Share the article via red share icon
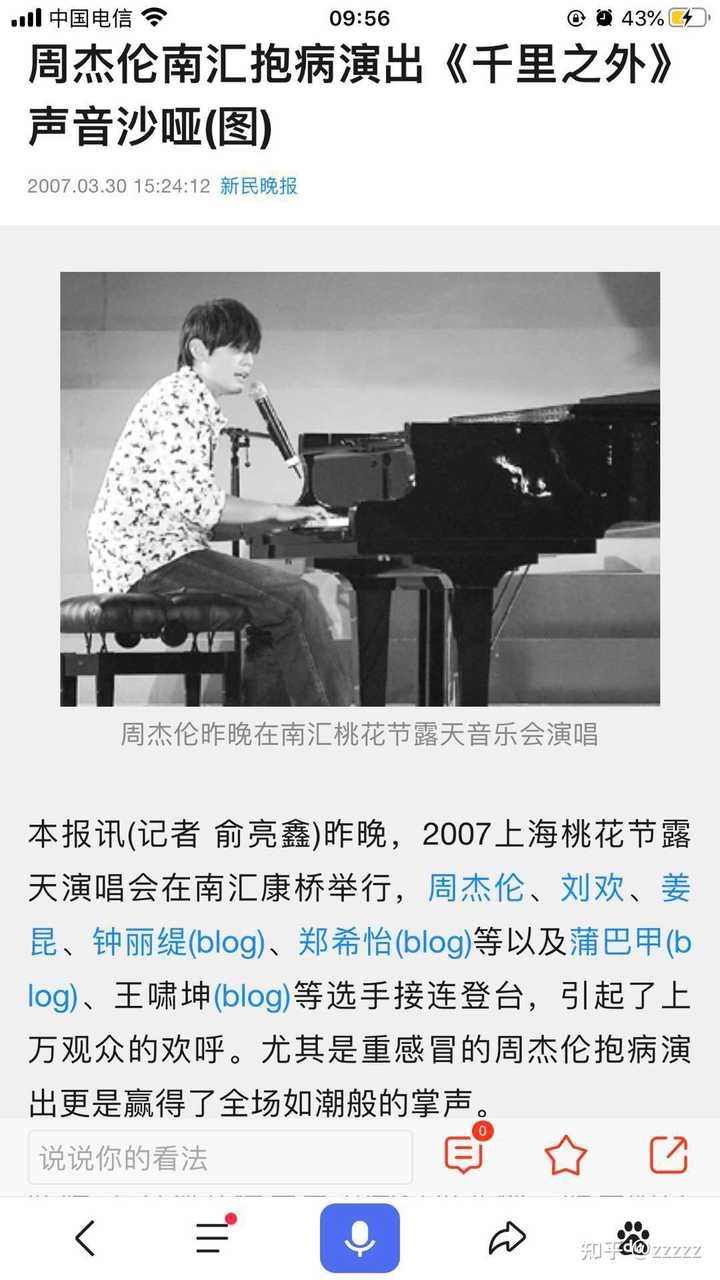This screenshot has height=1280, width=720. [x=669, y=1155]
